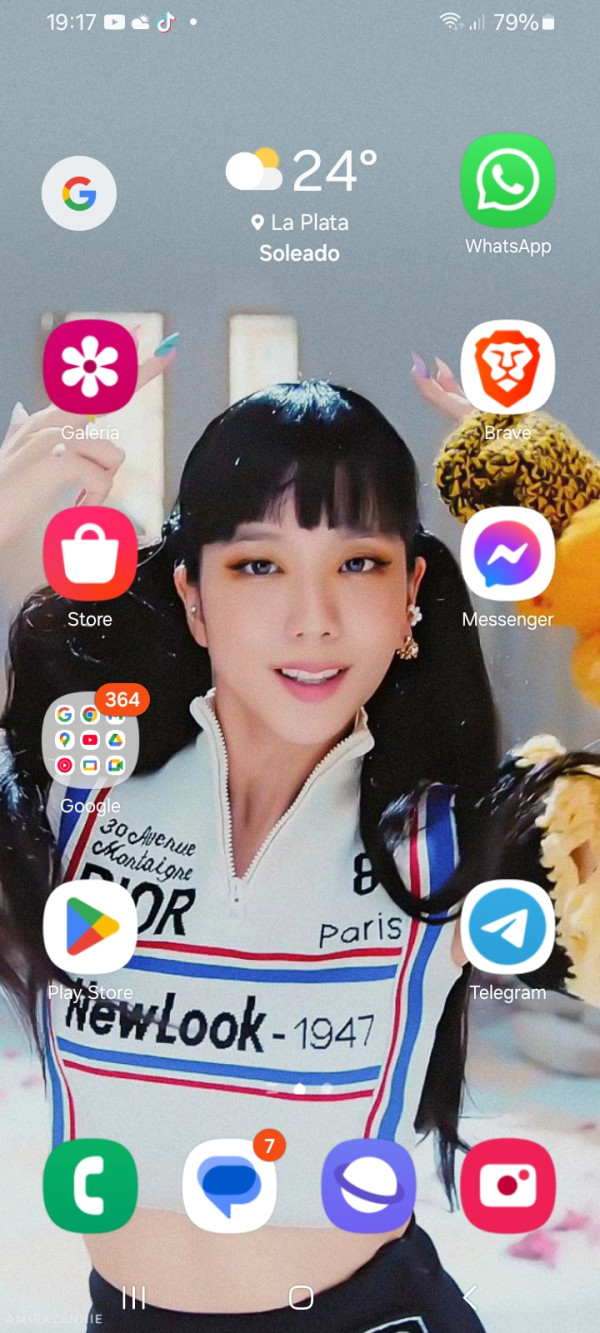Image resolution: width=600 pixels, height=1333 pixels.
Task: Open the La Plata weather widget
Action: click(x=300, y=205)
